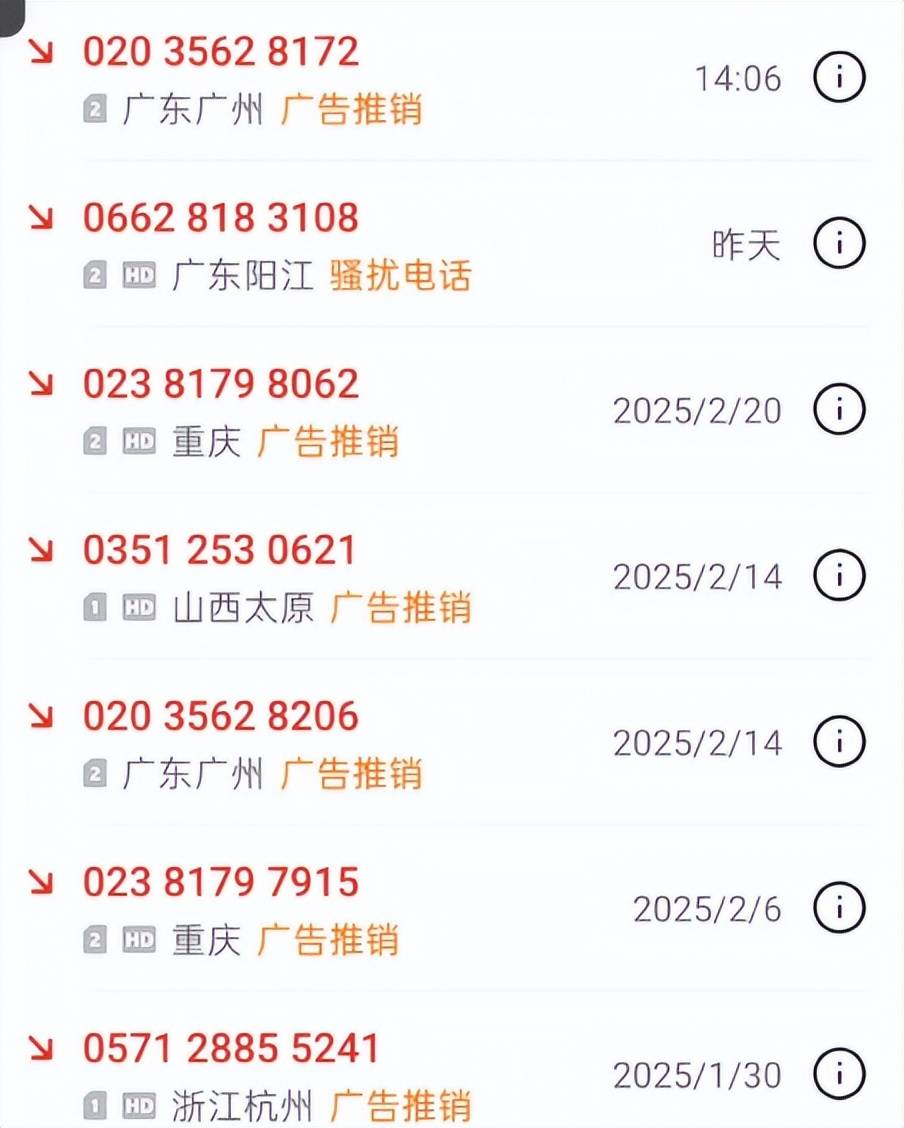See details for 020 3562 8206
The width and height of the screenshot is (904, 1128).
840,741
